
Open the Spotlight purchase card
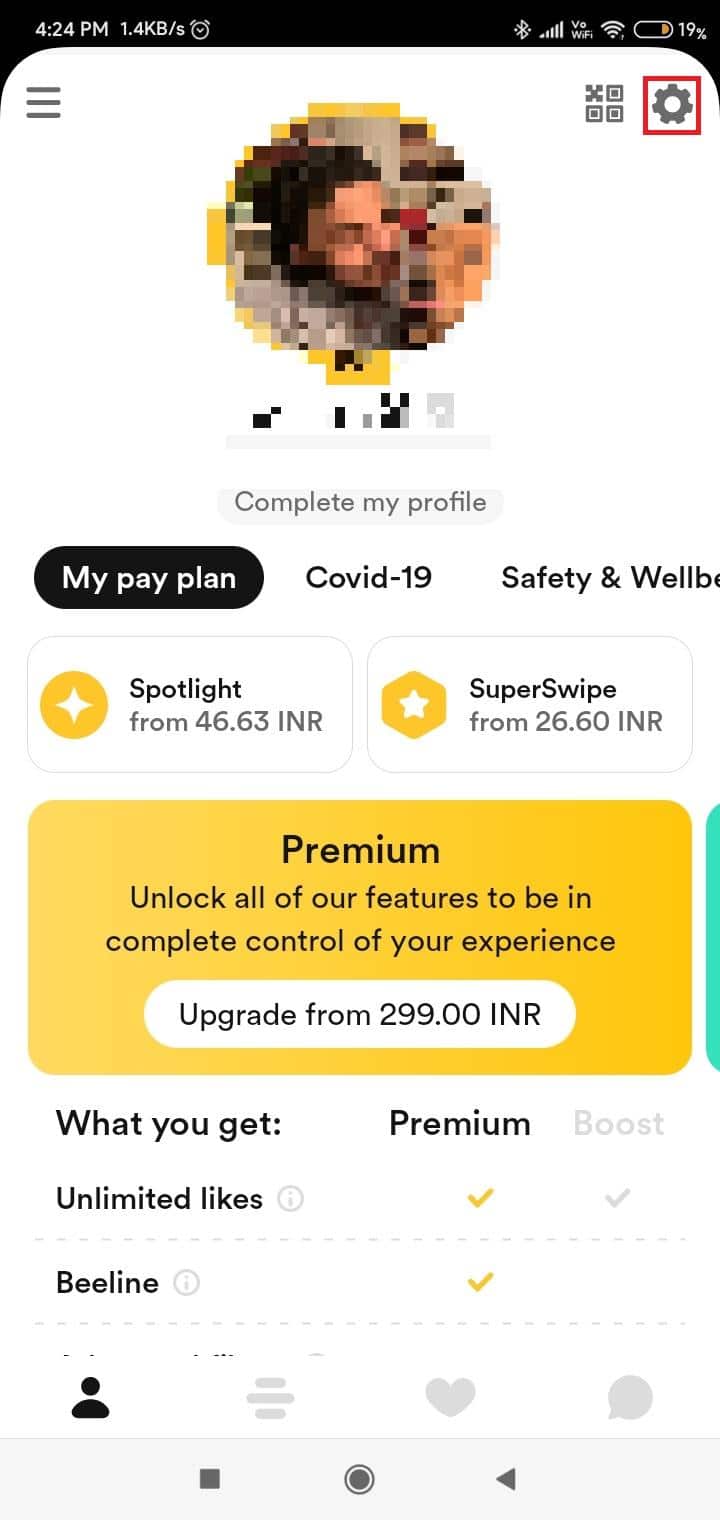[190, 705]
